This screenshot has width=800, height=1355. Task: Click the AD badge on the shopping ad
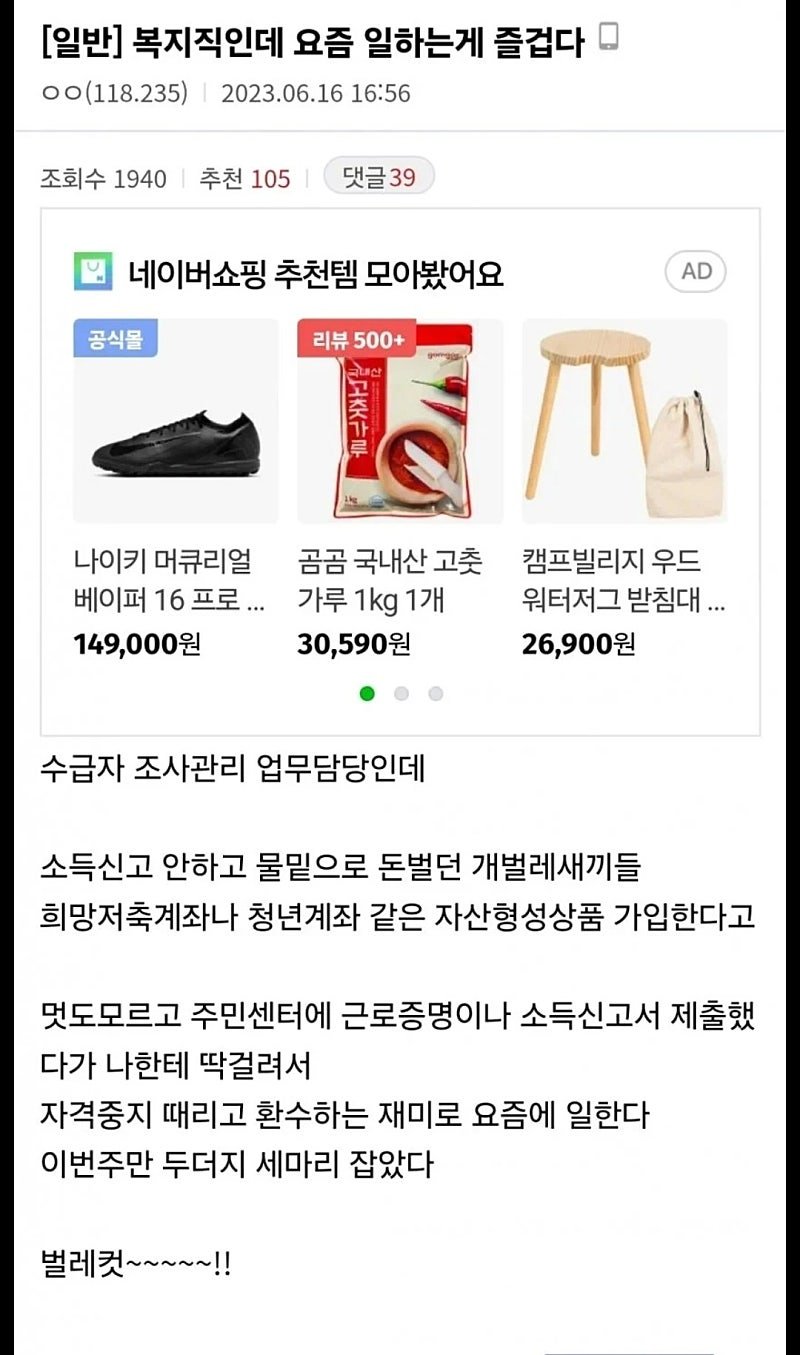pos(696,270)
